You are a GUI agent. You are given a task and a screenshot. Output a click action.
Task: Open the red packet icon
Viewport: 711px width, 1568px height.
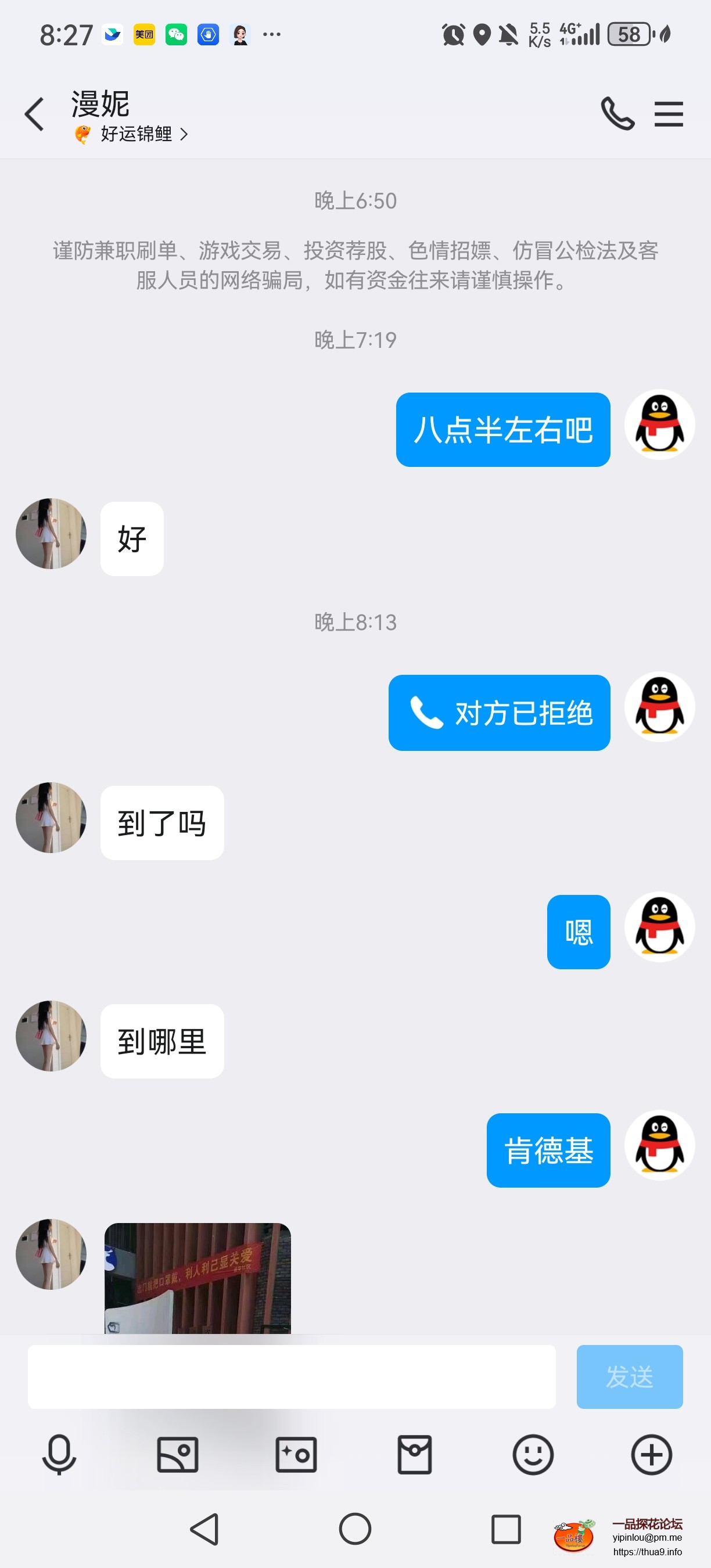click(x=415, y=1455)
